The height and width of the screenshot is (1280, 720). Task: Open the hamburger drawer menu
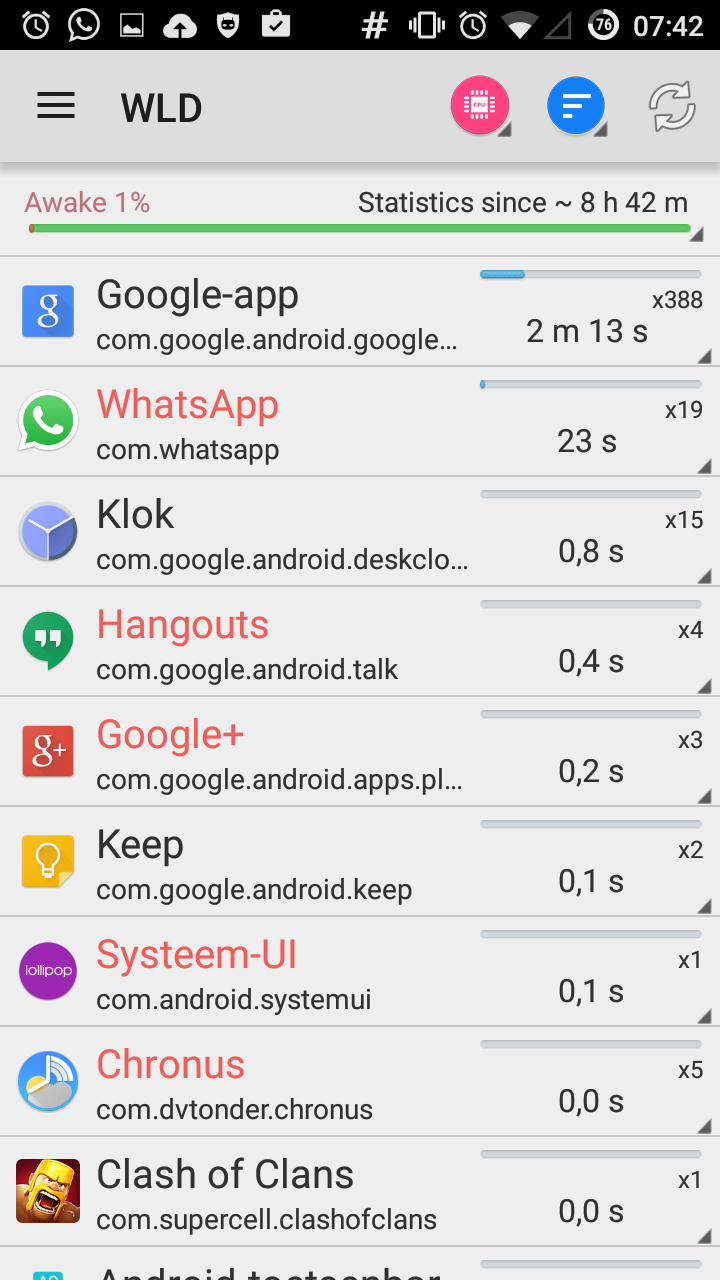coord(56,106)
